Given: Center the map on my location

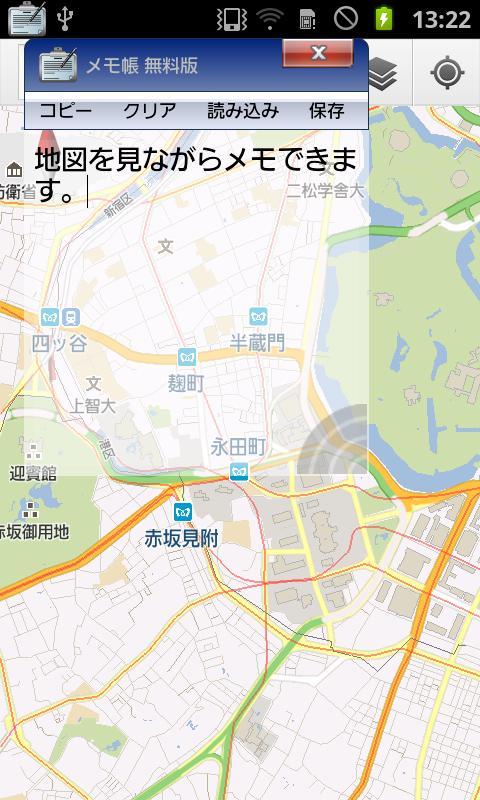Looking at the screenshot, I should click(x=447, y=73).
